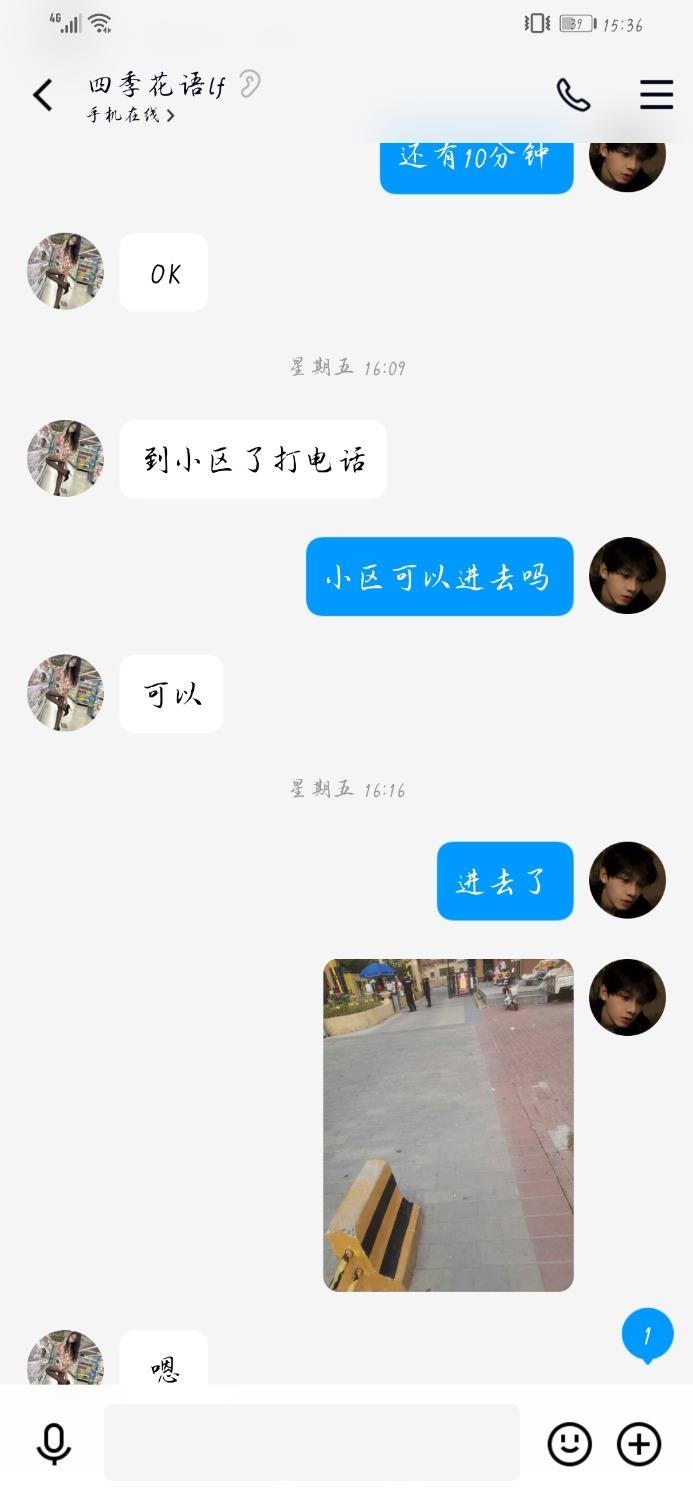Toggle the earpiece mode icon
693x1500 pixels.
(x=249, y=84)
